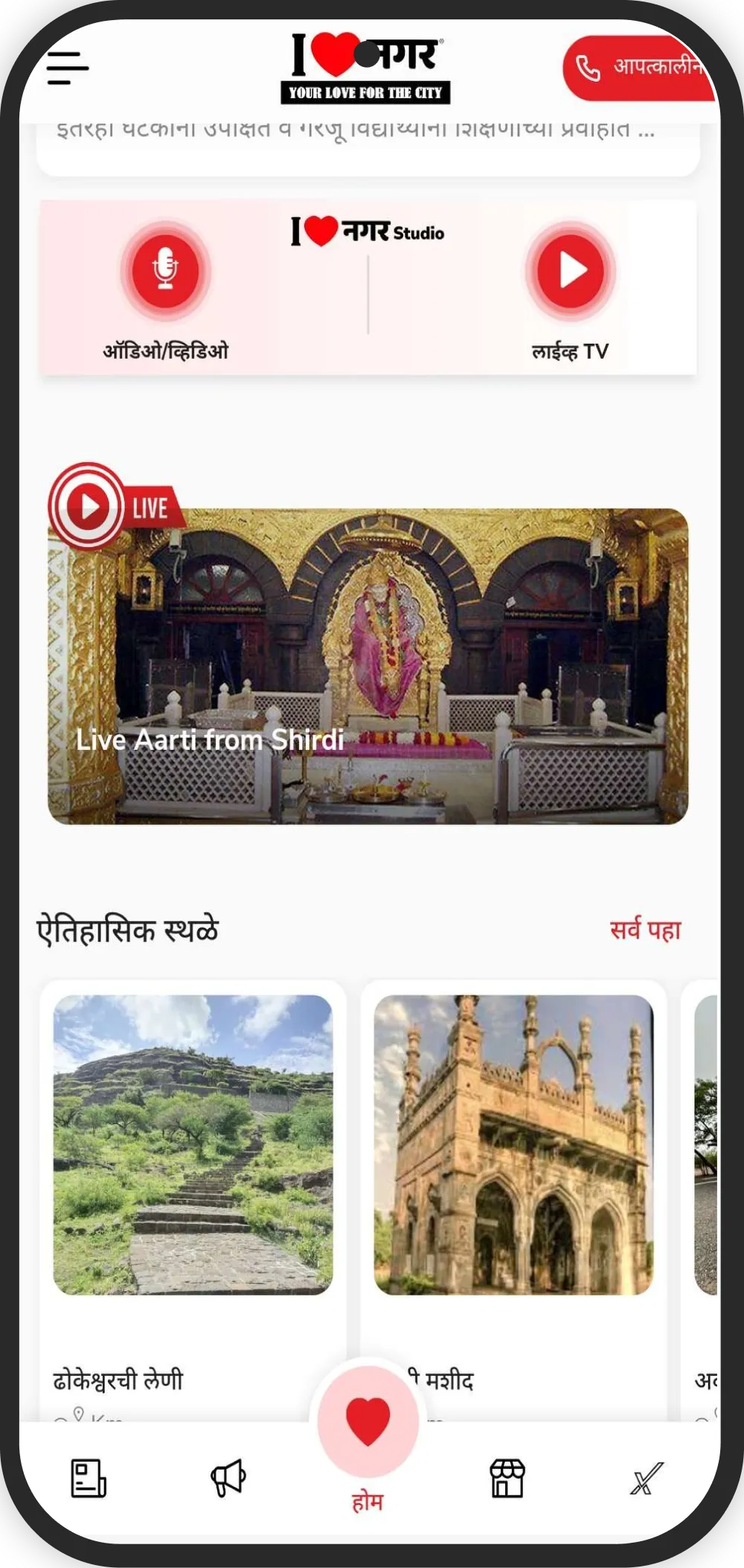
Task: Play Live Aarti from Shirdi stream
Action: (x=368, y=665)
